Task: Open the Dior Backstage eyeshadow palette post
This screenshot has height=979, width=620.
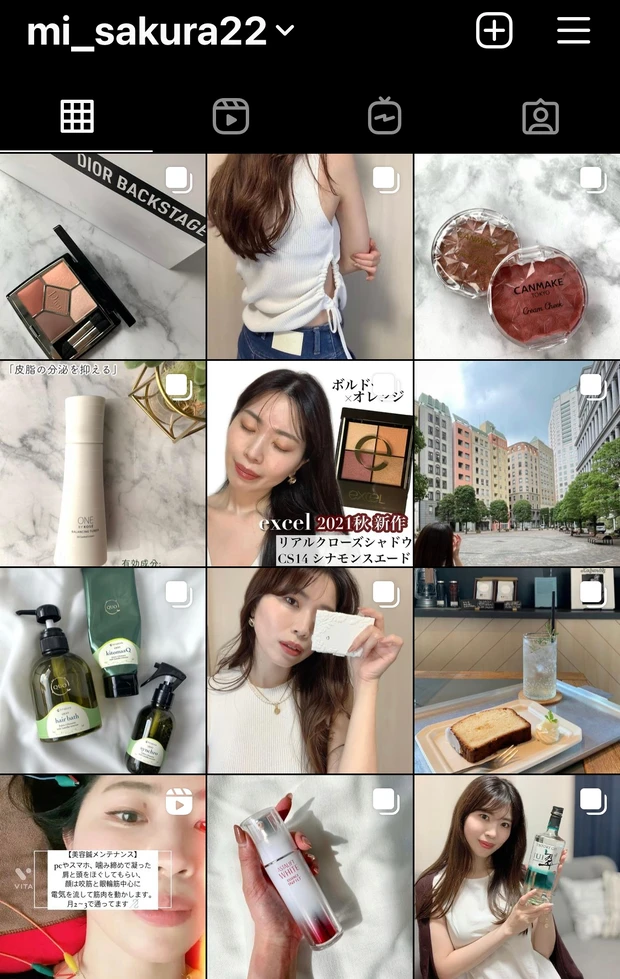Action: [x=102, y=256]
